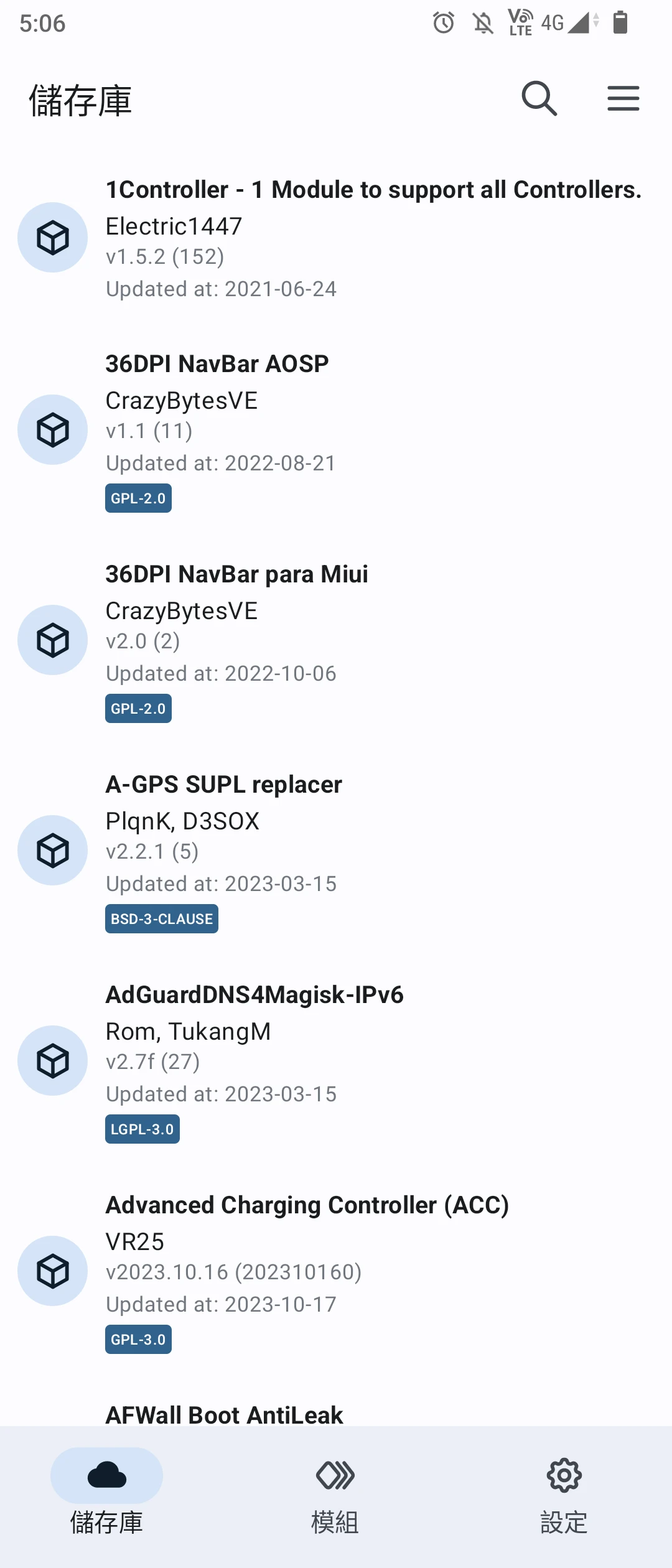Open the search icon
Viewport: 672px width, 1568px height.
pos(539,98)
